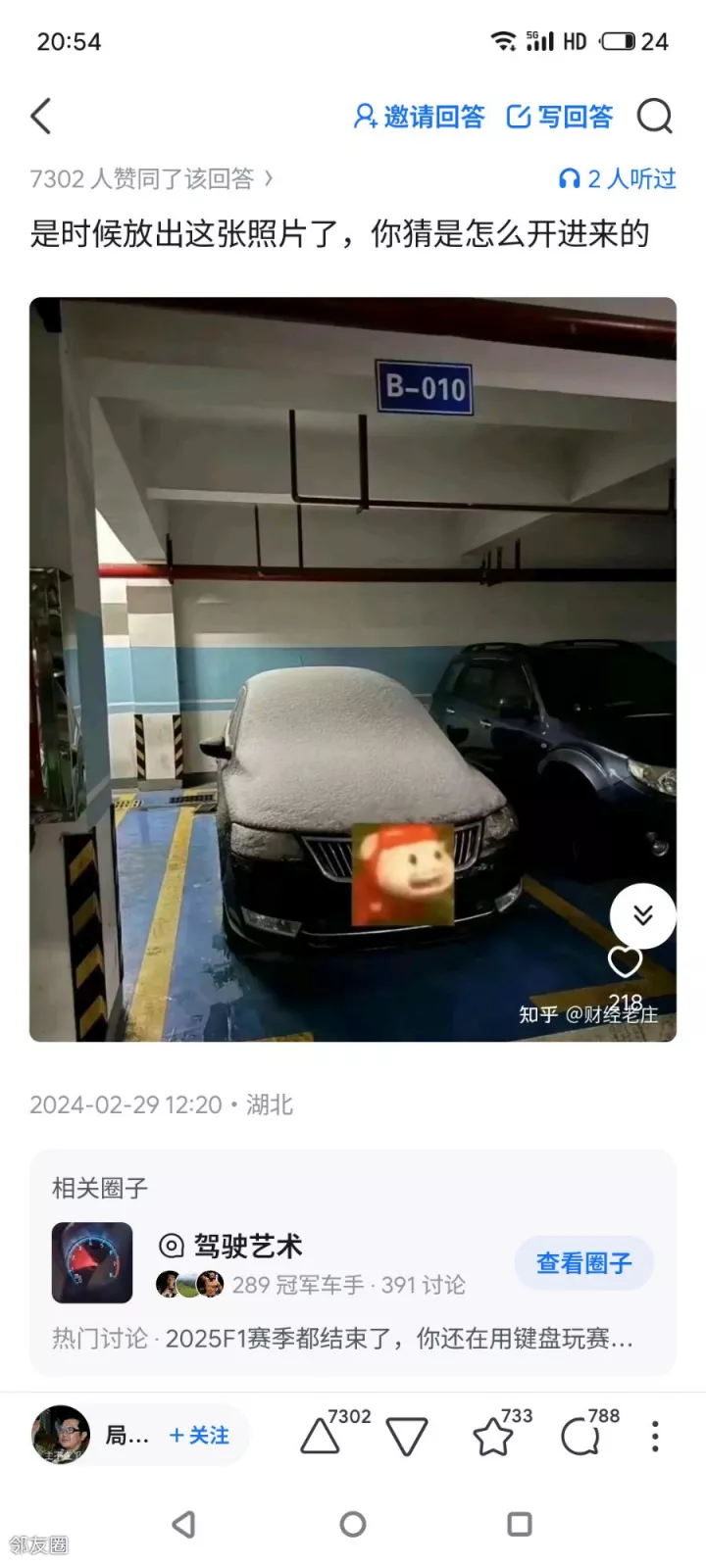Tap the system home button
Viewport: 706px width, 1568px height.
tap(353, 1524)
